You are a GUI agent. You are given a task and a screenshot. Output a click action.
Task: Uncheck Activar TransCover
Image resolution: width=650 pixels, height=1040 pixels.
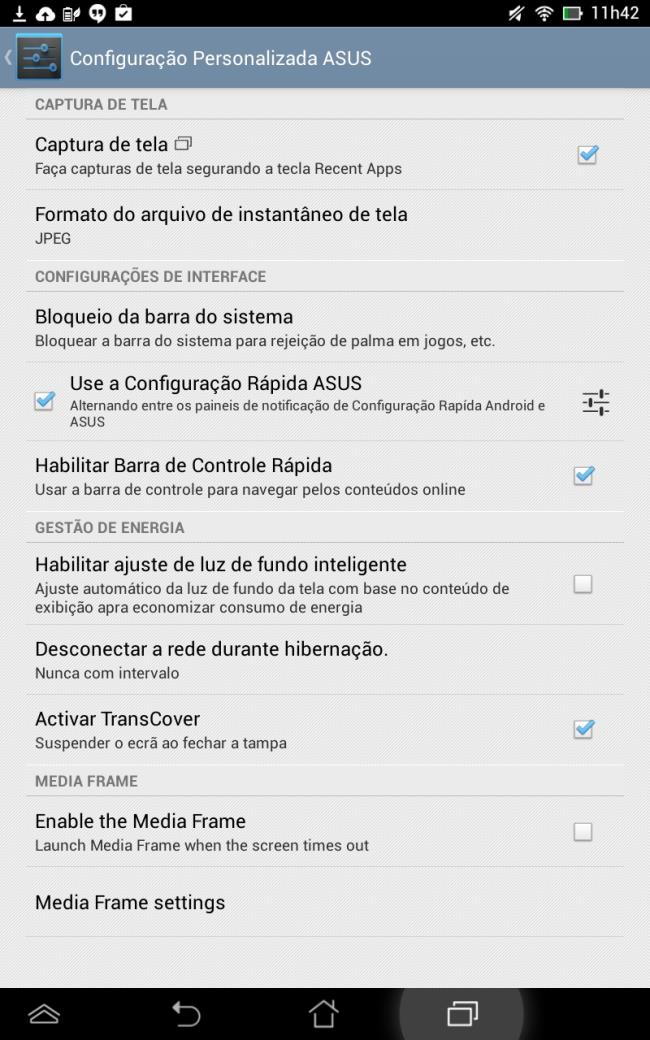pyautogui.click(x=584, y=729)
